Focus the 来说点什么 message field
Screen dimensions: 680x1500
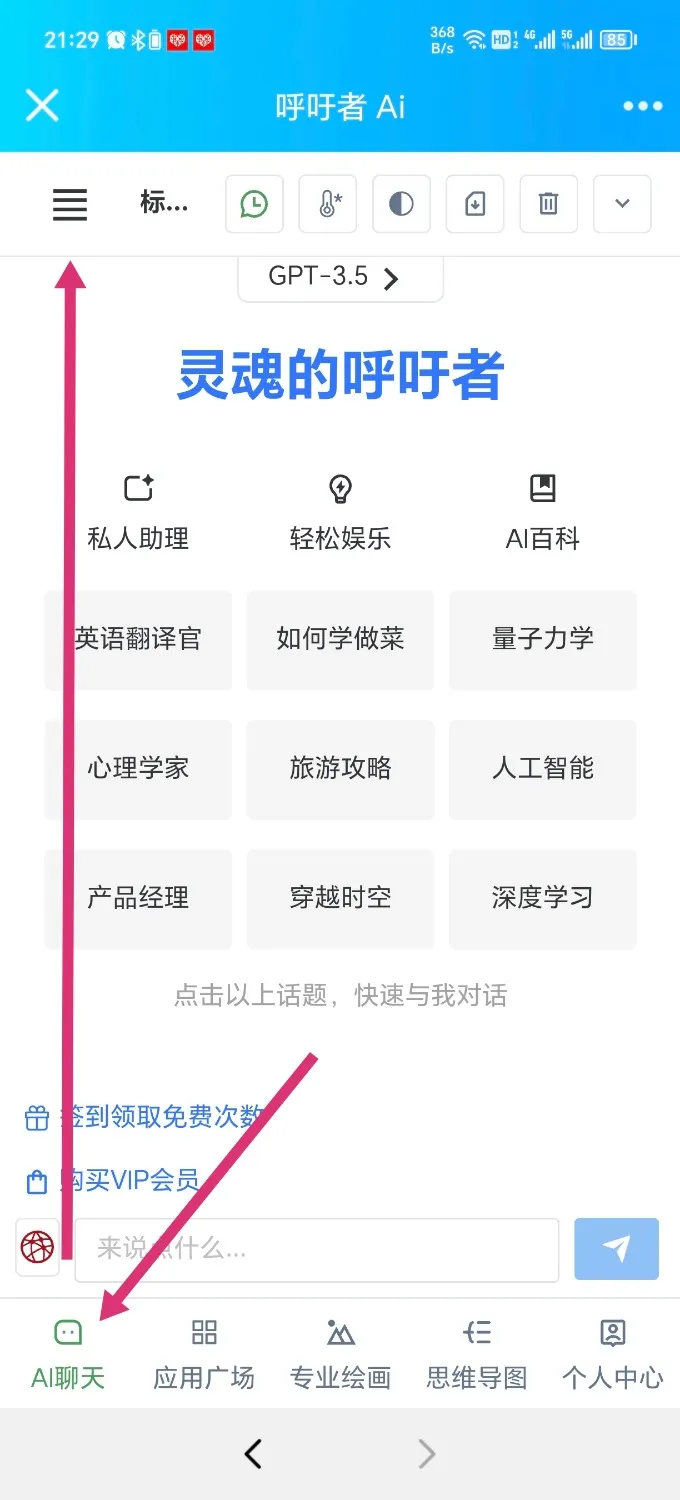point(316,1249)
